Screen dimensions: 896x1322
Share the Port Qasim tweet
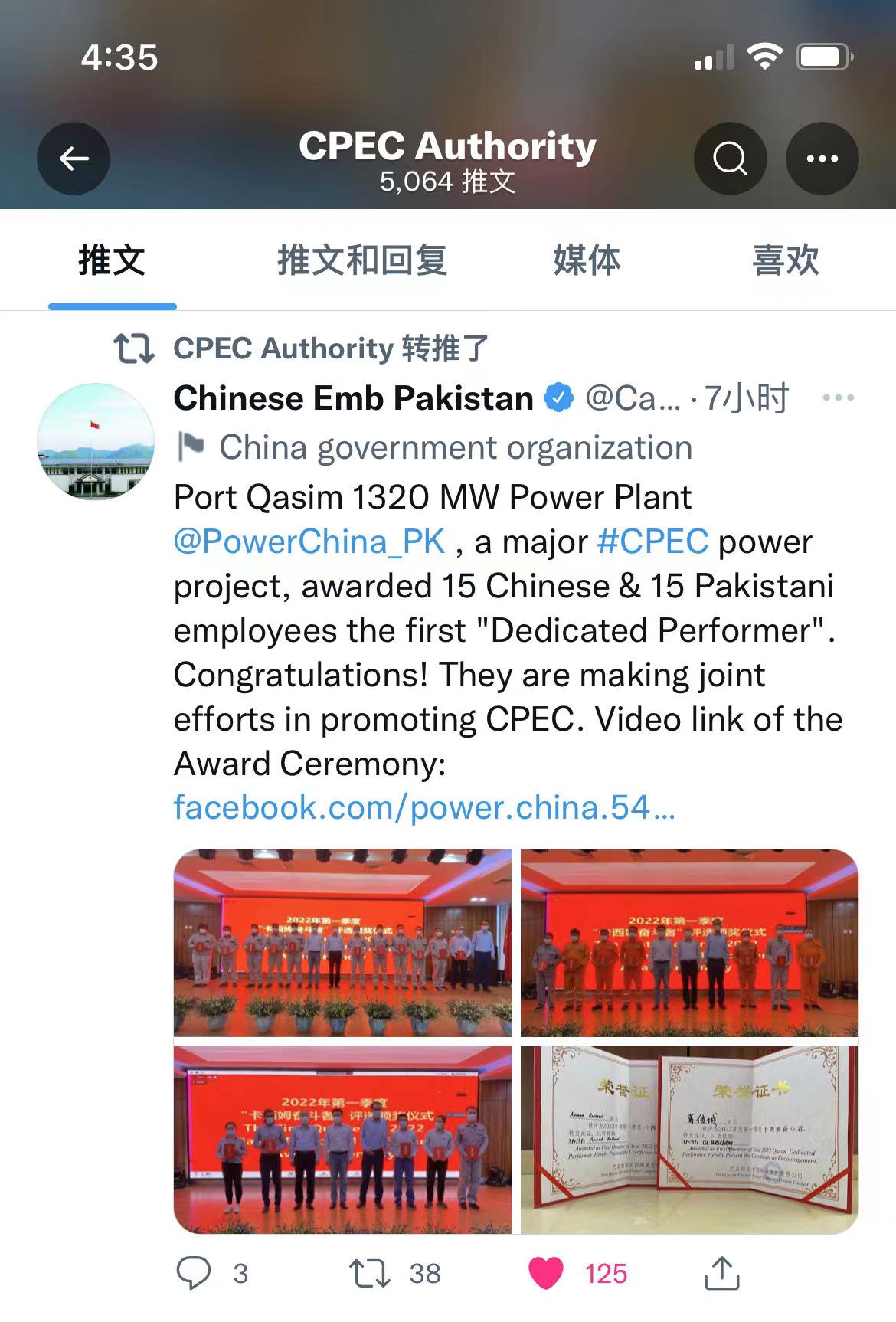click(x=721, y=1273)
